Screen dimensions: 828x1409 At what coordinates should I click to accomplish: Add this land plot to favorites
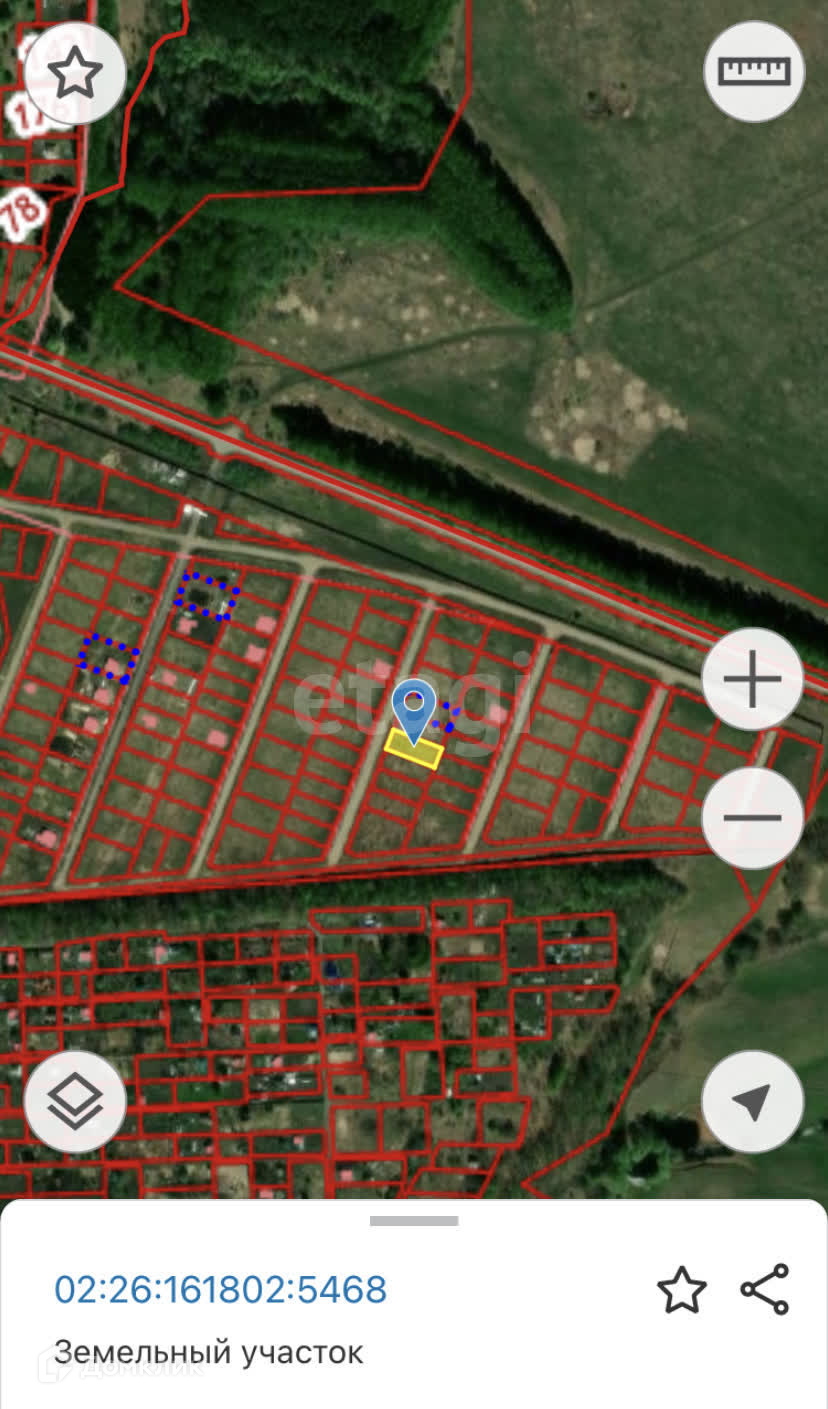pos(682,1290)
